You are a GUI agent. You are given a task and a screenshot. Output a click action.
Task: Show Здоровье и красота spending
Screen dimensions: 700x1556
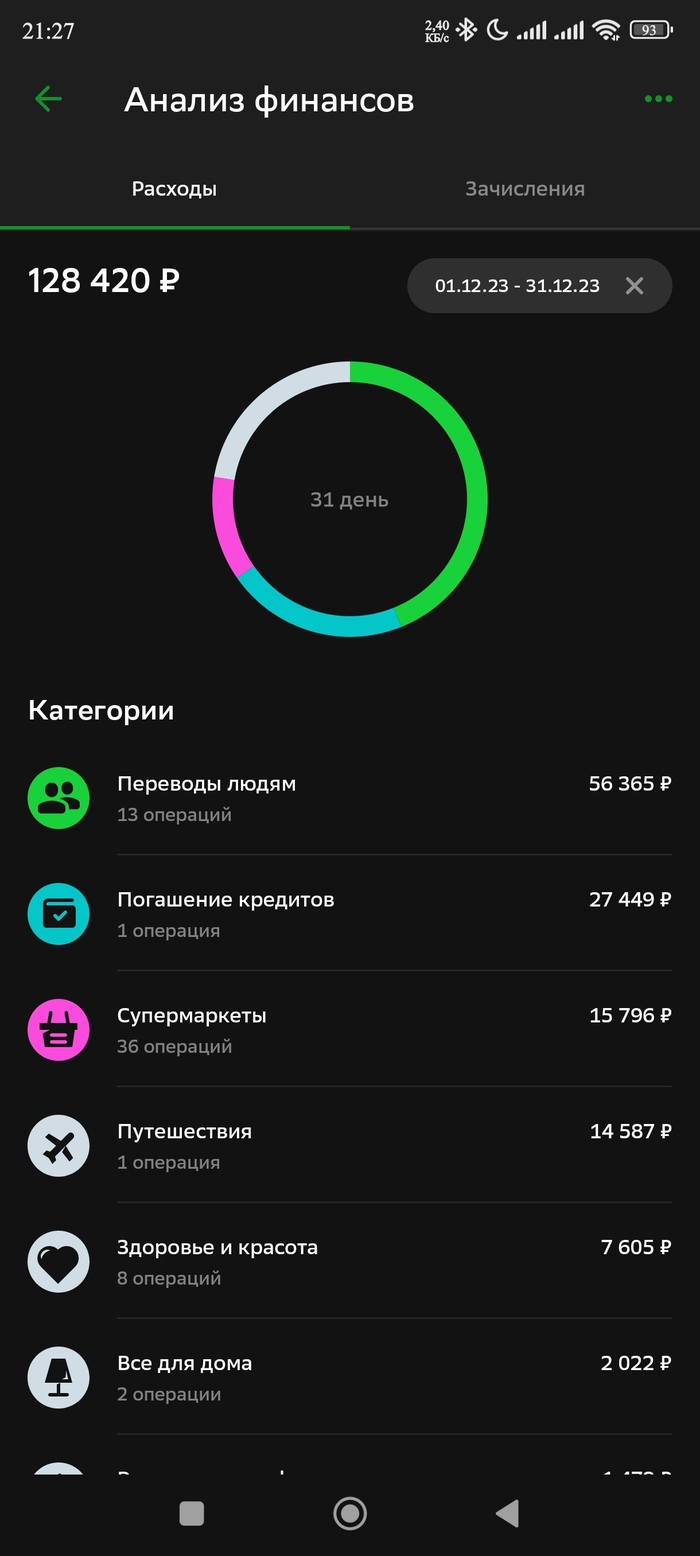point(350,1262)
